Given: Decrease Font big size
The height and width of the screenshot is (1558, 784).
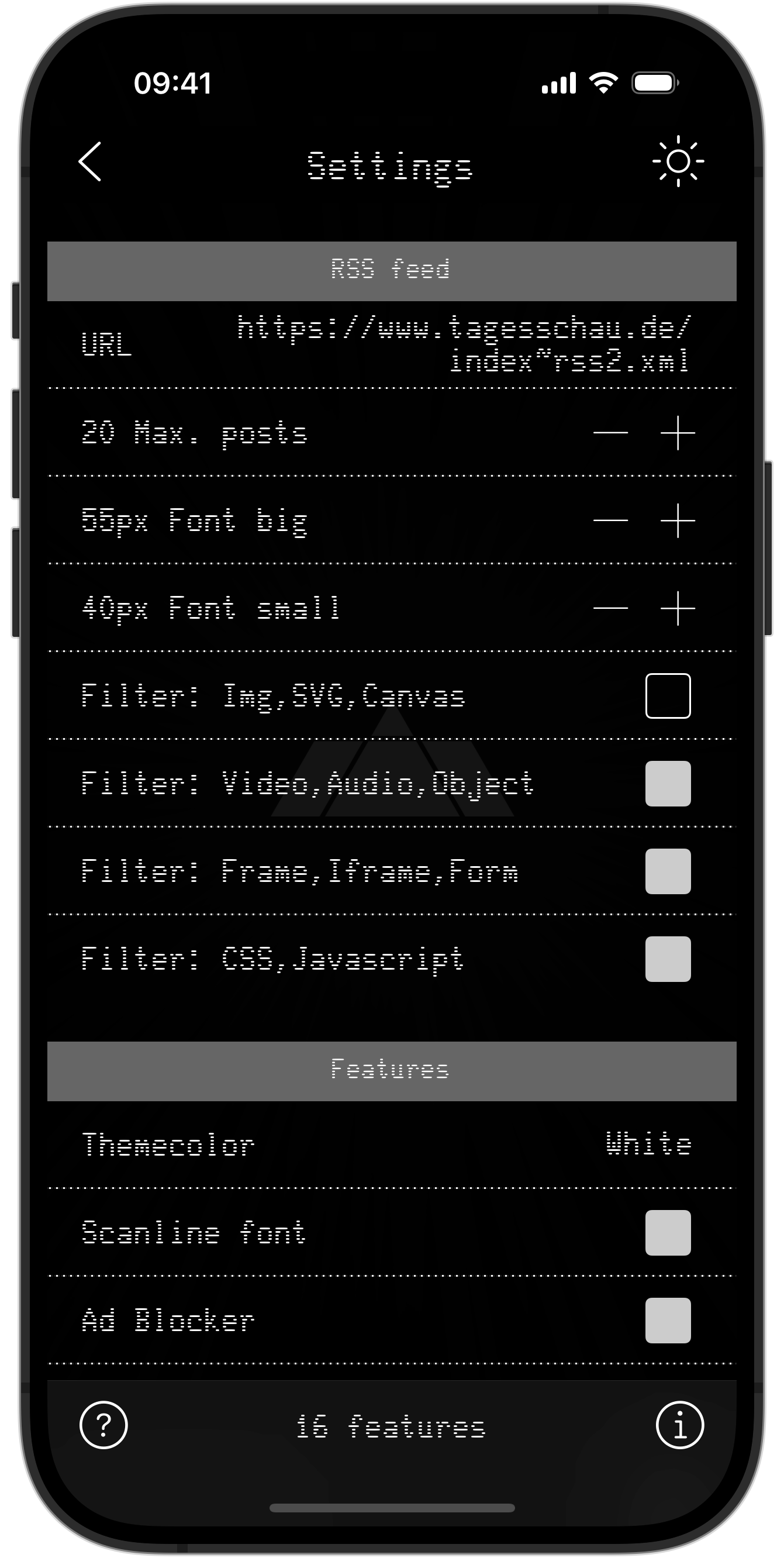Looking at the screenshot, I should coord(610,521).
